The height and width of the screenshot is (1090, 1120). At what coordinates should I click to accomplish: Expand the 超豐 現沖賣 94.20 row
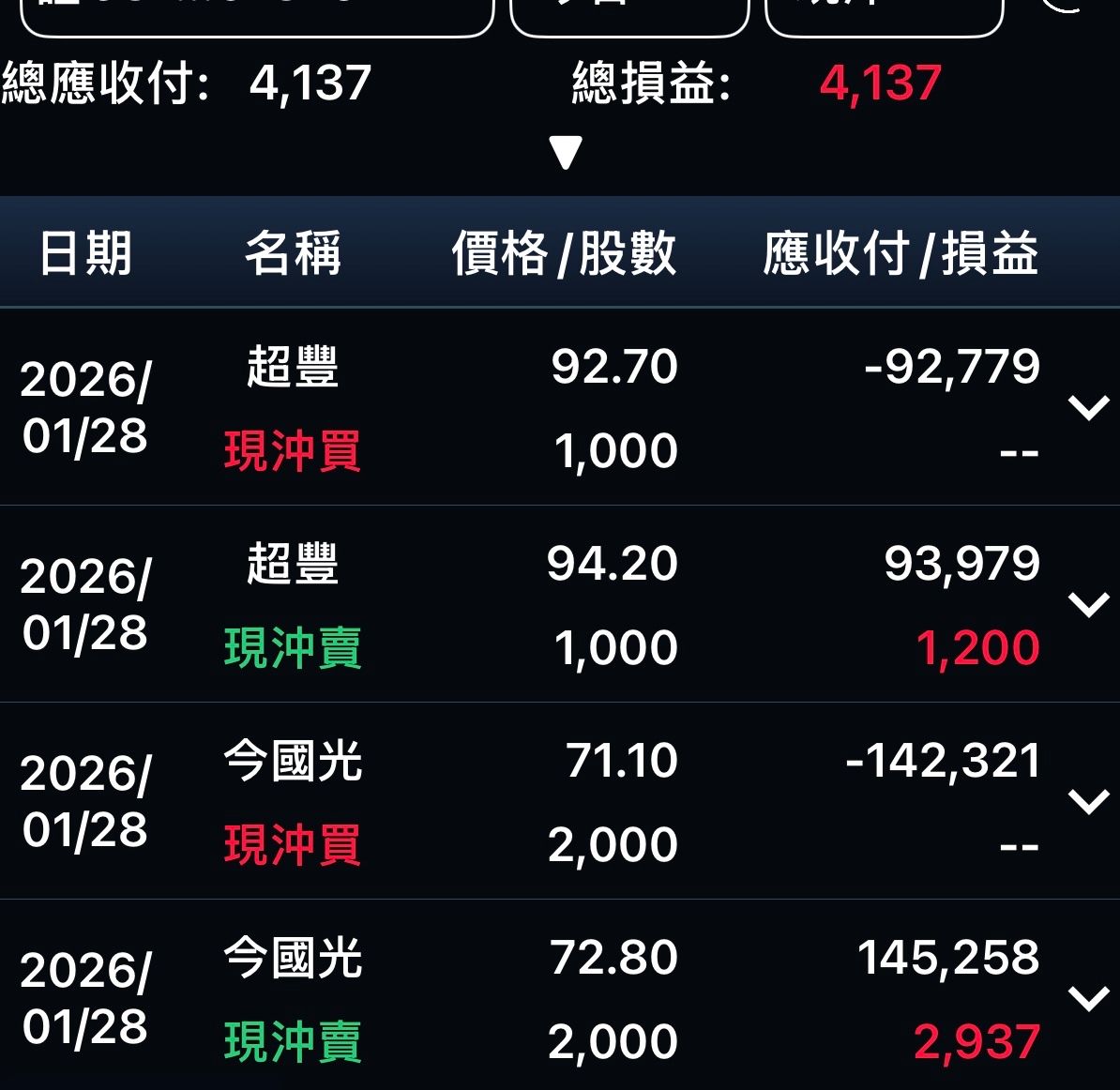[1089, 604]
